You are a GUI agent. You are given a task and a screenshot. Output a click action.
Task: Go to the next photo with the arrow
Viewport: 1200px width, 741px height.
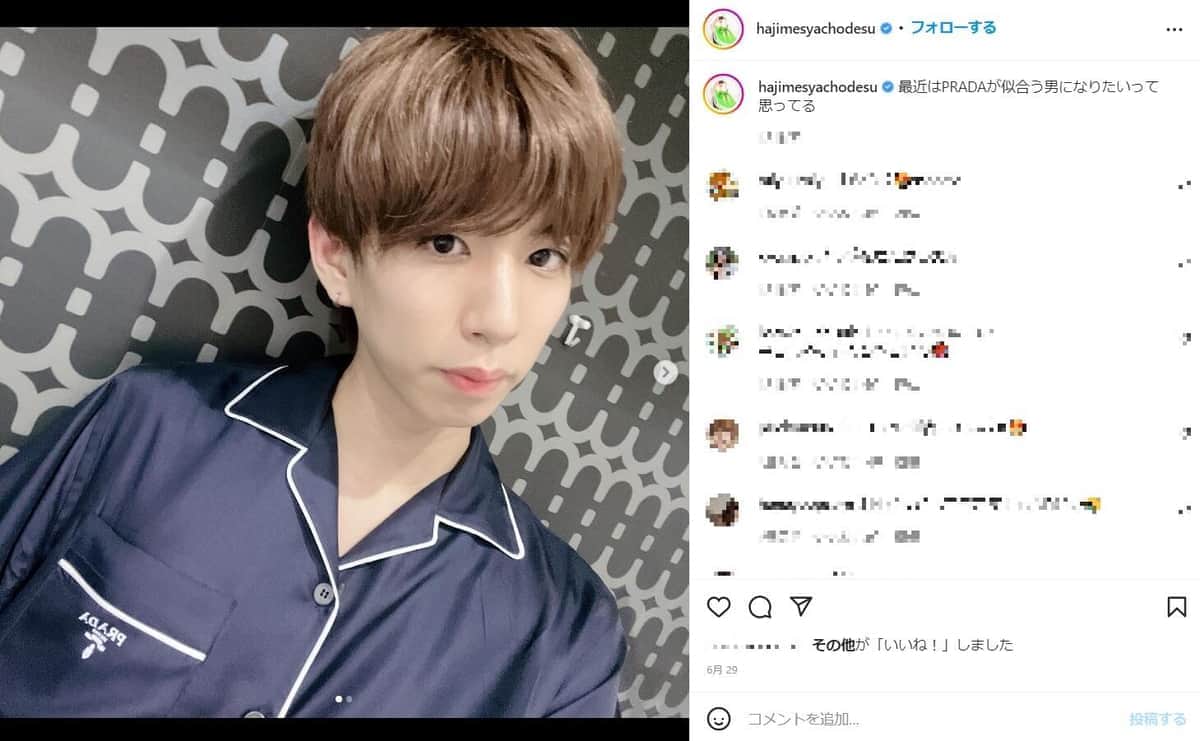click(665, 373)
